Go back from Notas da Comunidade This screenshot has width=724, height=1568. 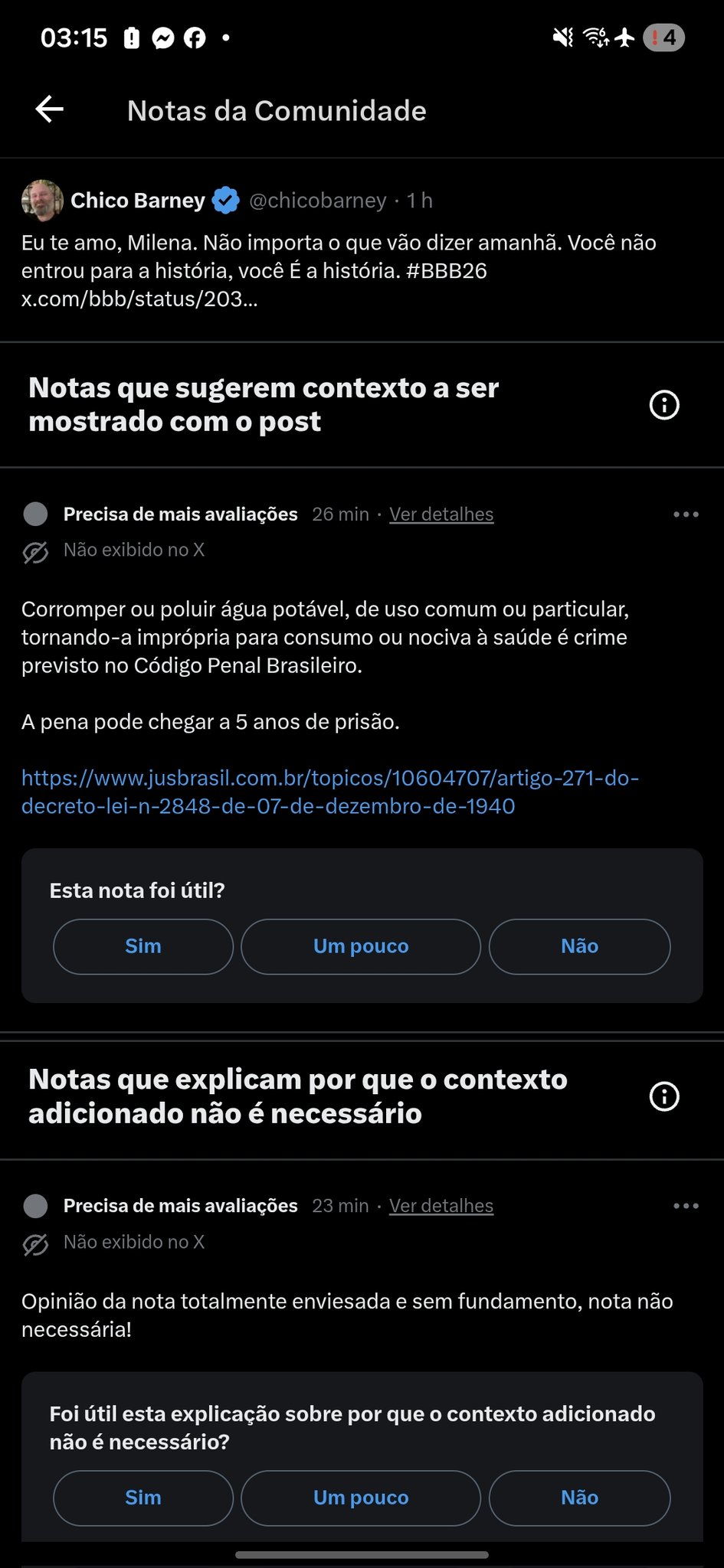click(50, 109)
